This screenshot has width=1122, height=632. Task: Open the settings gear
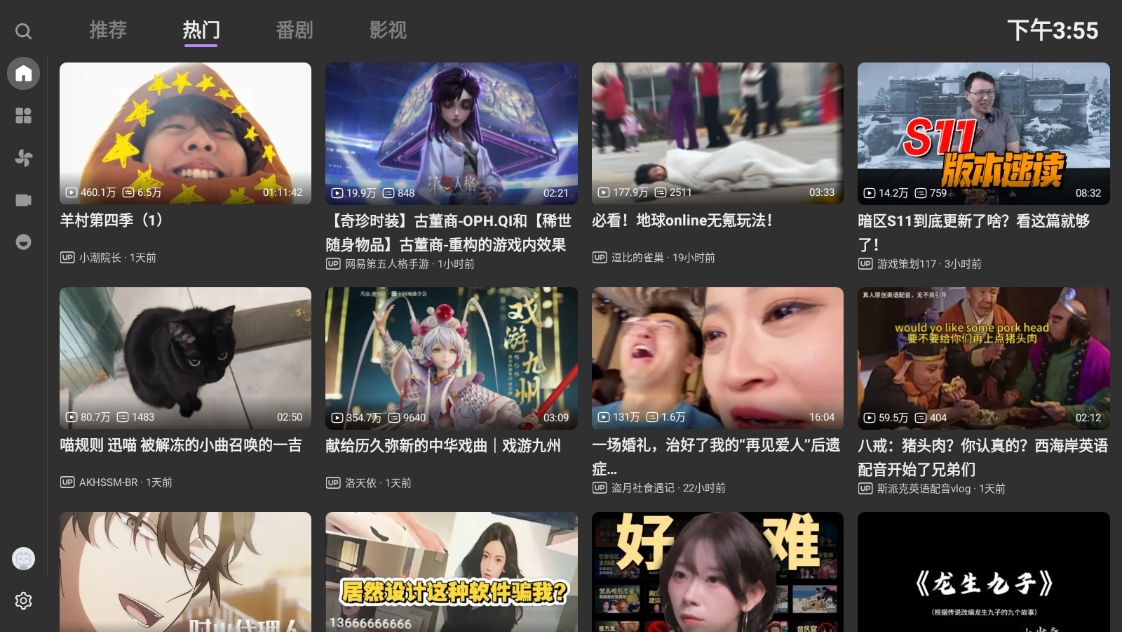click(23, 601)
